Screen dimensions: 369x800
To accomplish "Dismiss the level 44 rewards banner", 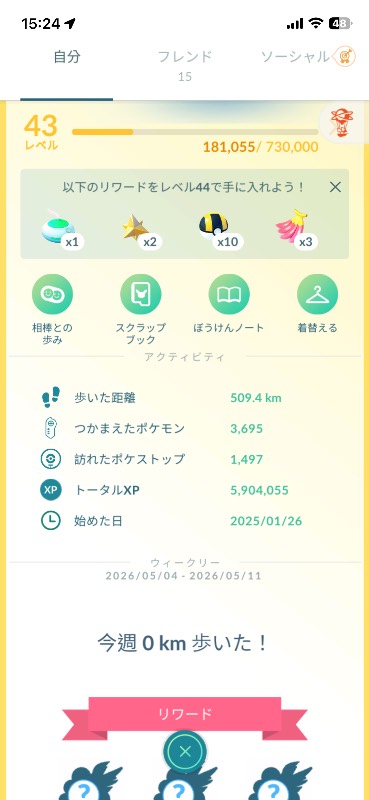I will tap(335, 187).
